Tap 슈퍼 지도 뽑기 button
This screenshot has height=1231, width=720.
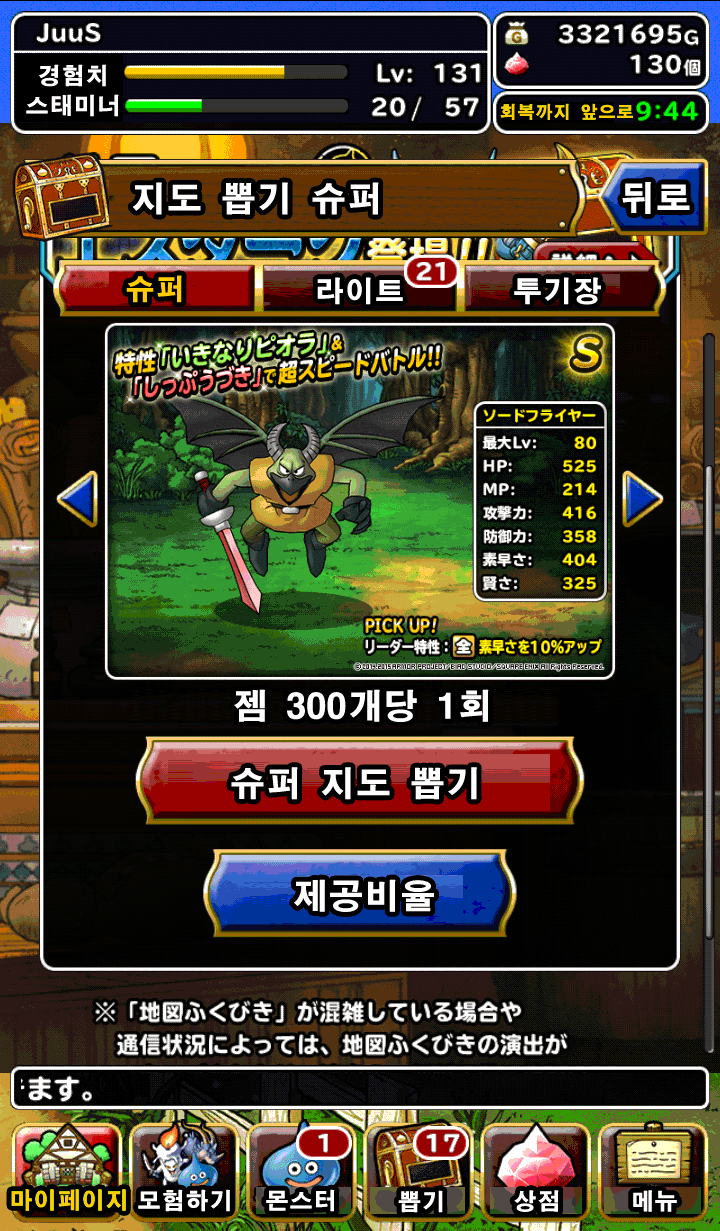(x=360, y=783)
